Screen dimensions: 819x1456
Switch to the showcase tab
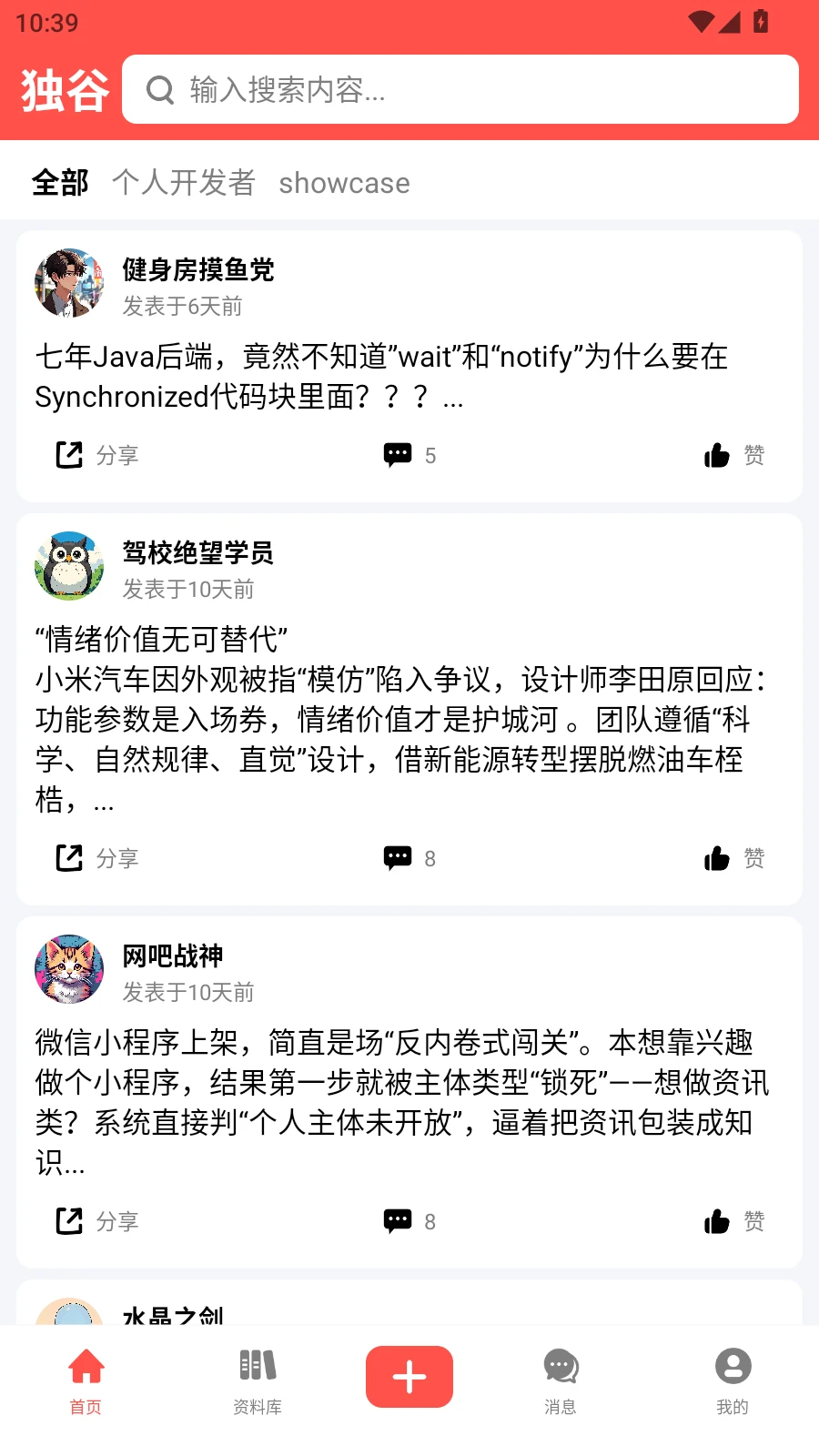pyautogui.click(x=344, y=183)
